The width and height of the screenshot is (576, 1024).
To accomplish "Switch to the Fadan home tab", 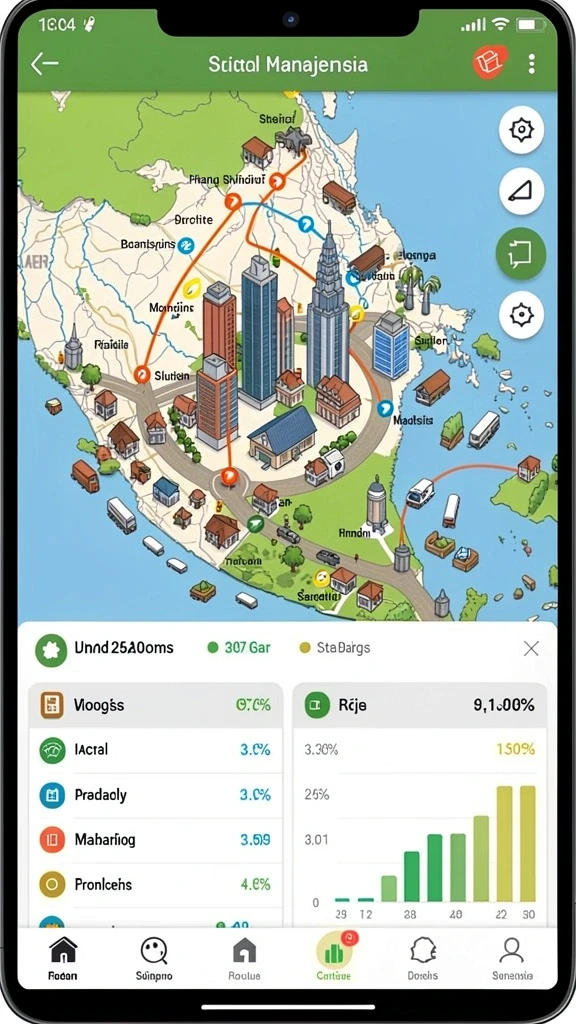I will 63,958.
